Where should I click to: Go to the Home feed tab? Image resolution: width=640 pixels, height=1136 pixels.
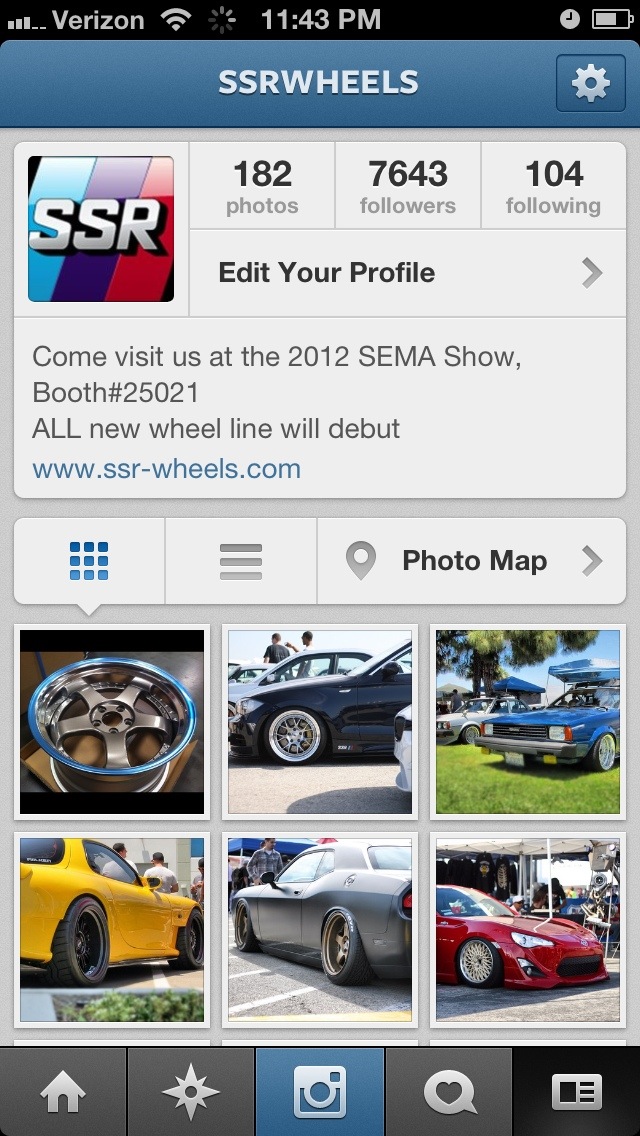63,1092
